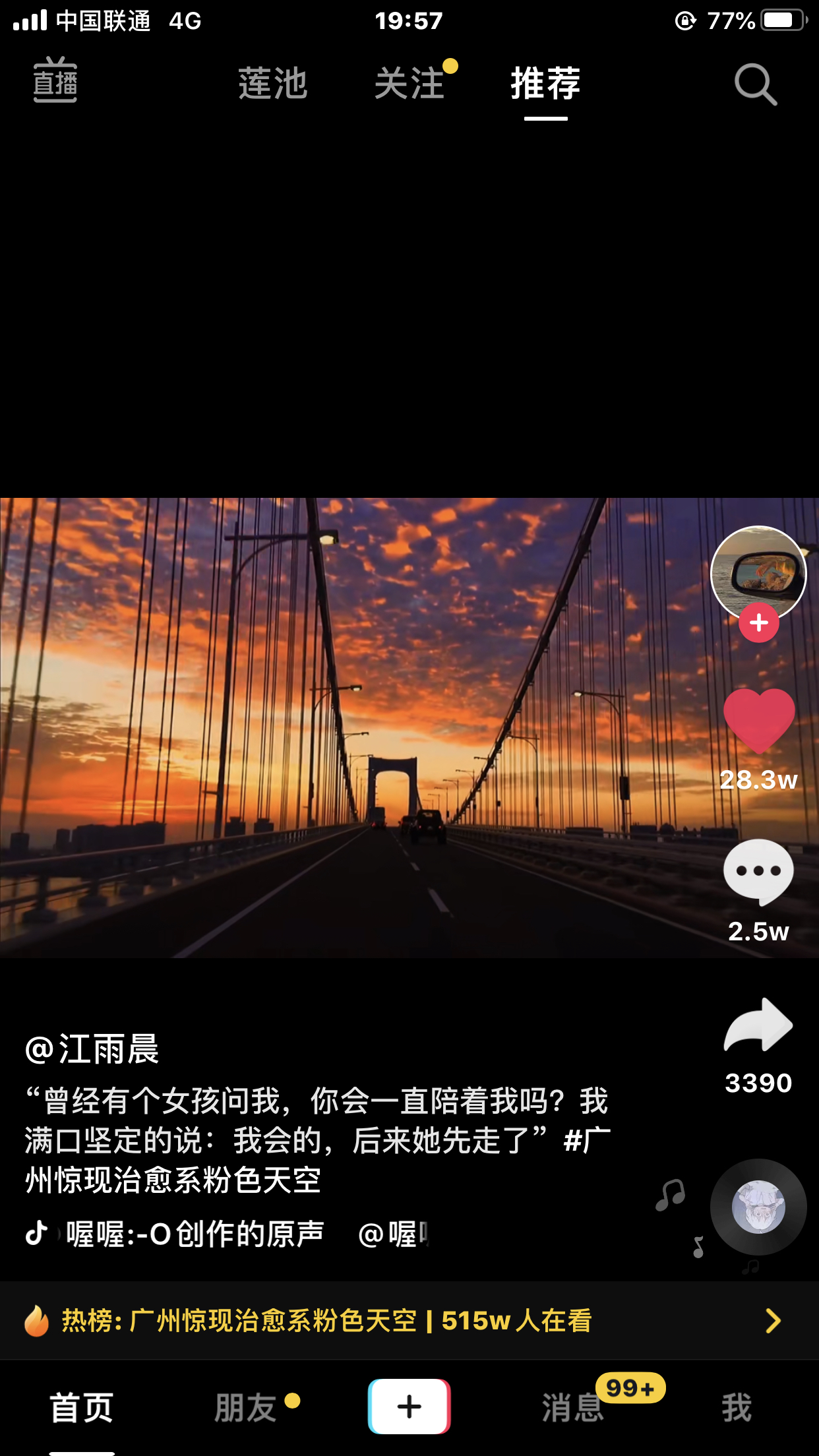Share the video via the arrow icon
Screen dimensions: 819x1456
[x=758, y=1025]
